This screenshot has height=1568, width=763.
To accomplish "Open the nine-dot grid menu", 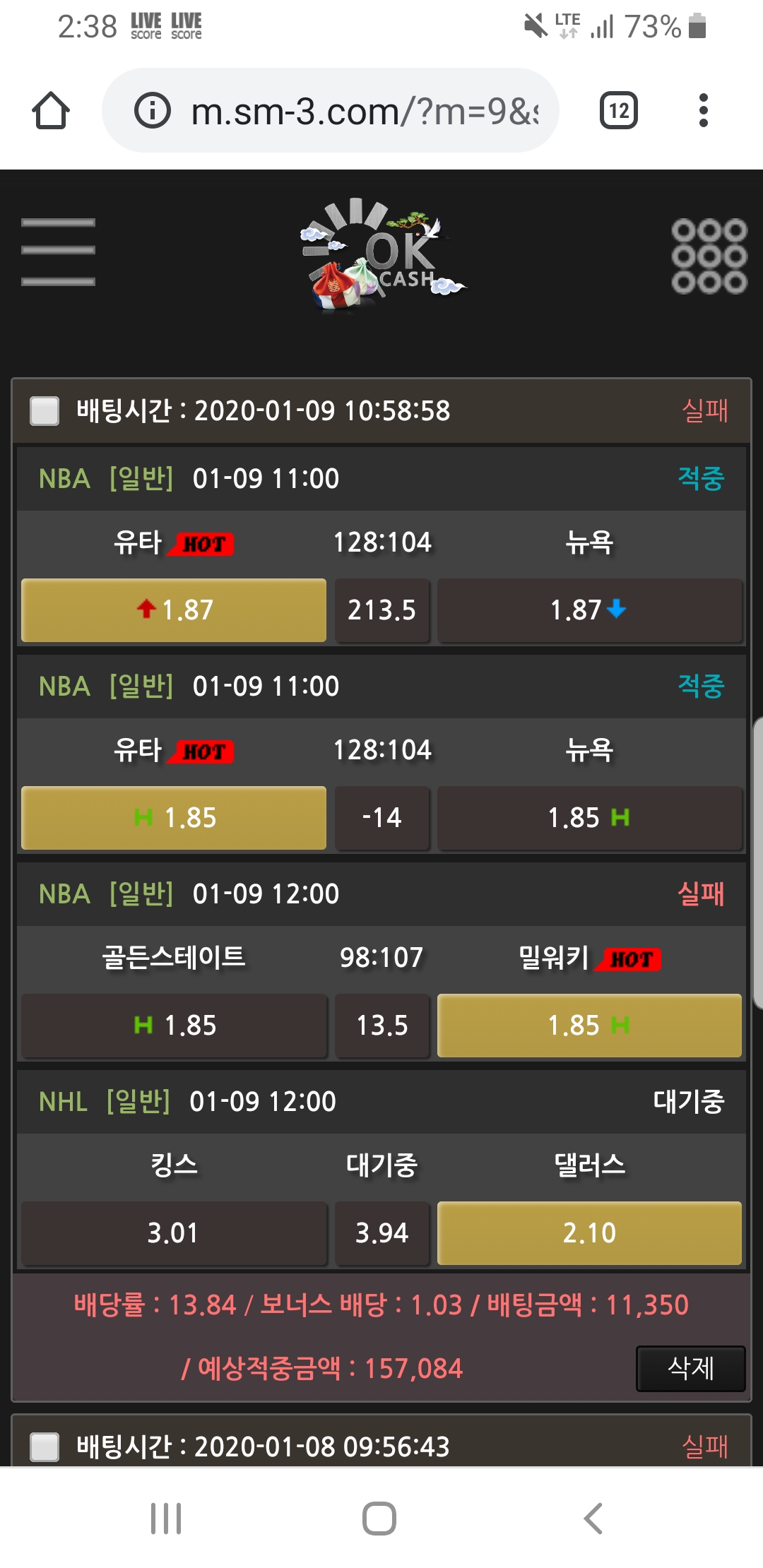I will tap(709, 256).
